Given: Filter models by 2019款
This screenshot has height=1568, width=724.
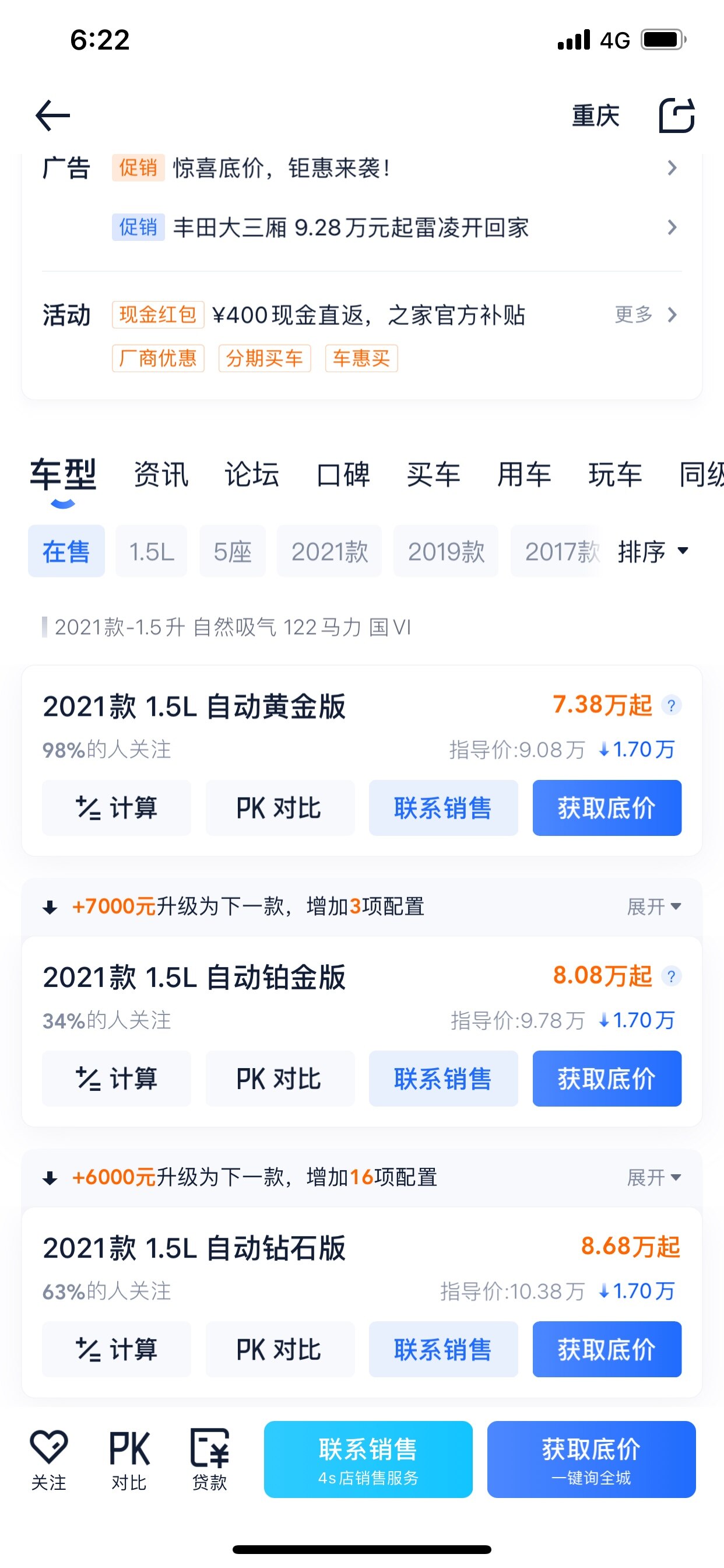Looking at the screenshot, I should click(x=446, y=551).
